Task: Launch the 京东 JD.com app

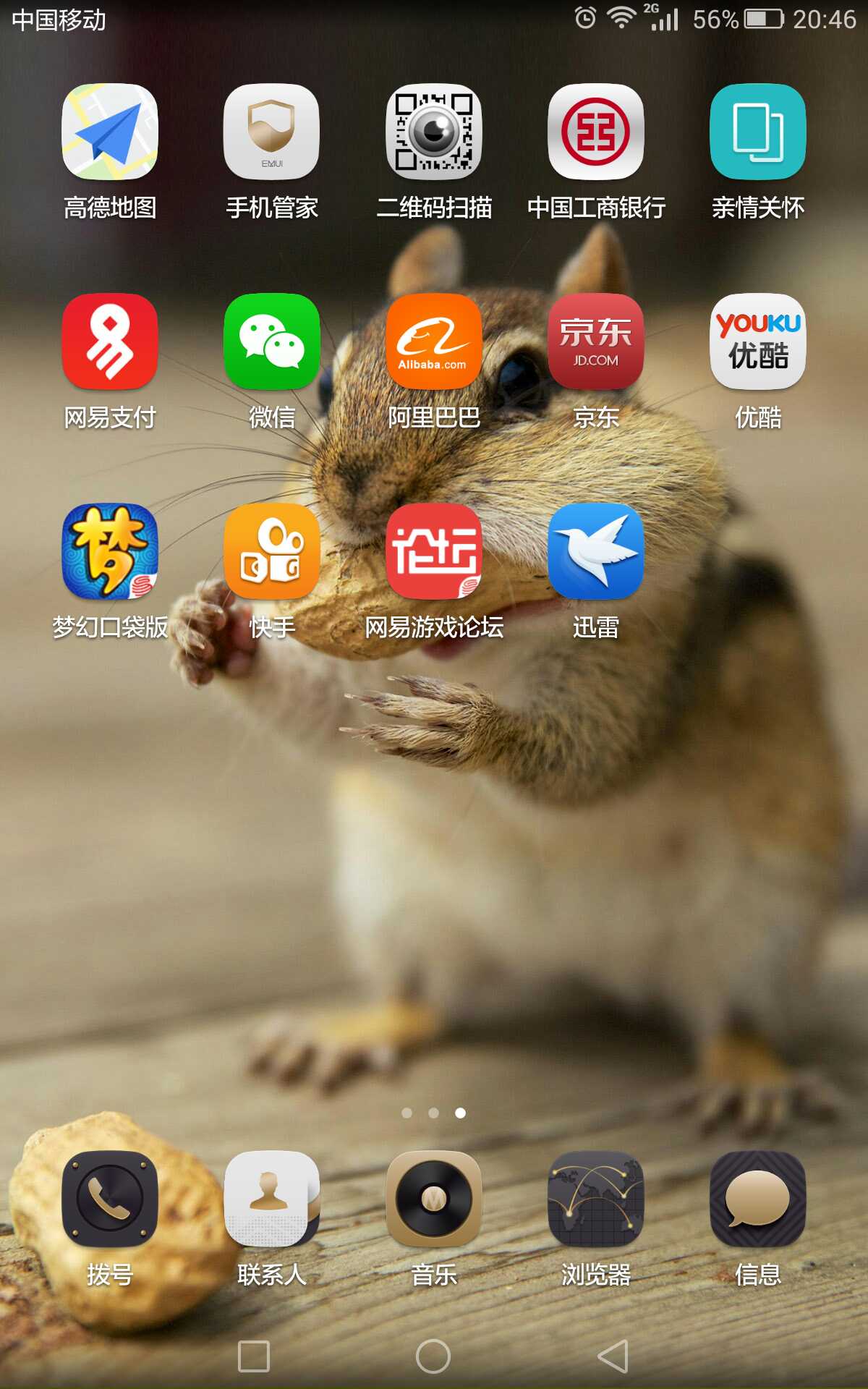Action: tap(596, 341)
